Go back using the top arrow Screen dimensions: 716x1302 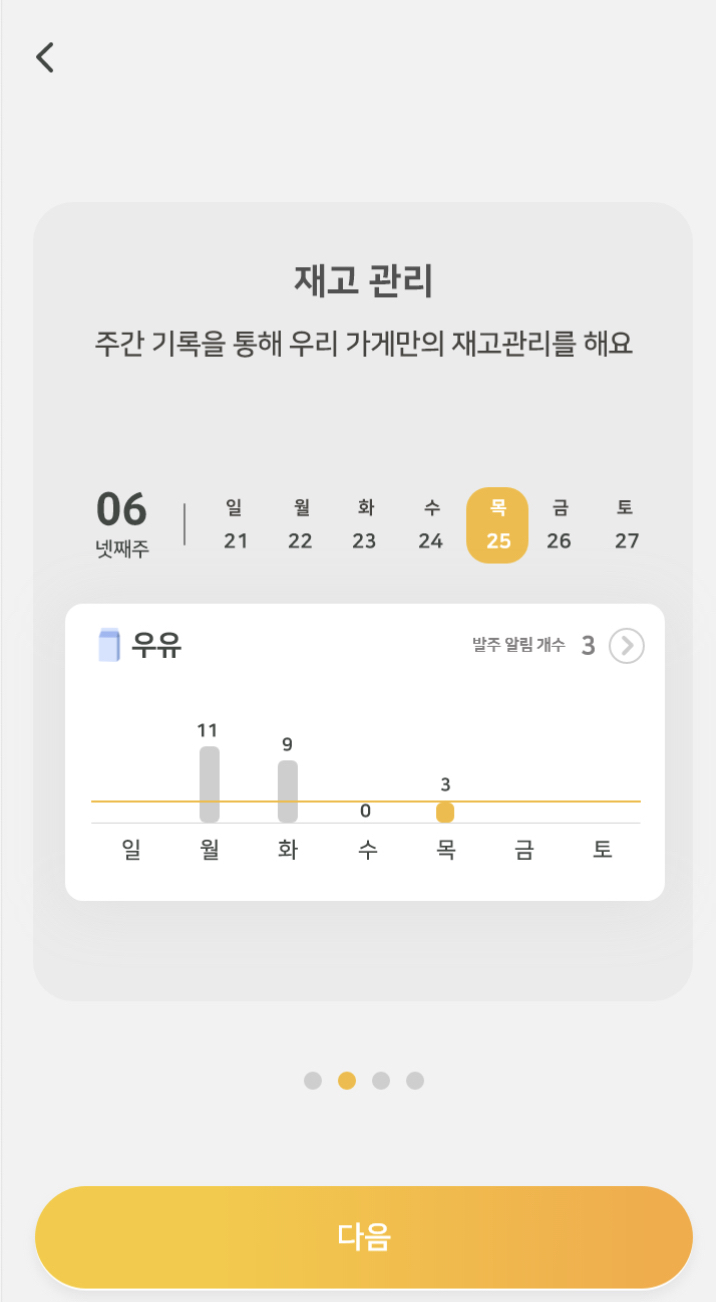45,58
